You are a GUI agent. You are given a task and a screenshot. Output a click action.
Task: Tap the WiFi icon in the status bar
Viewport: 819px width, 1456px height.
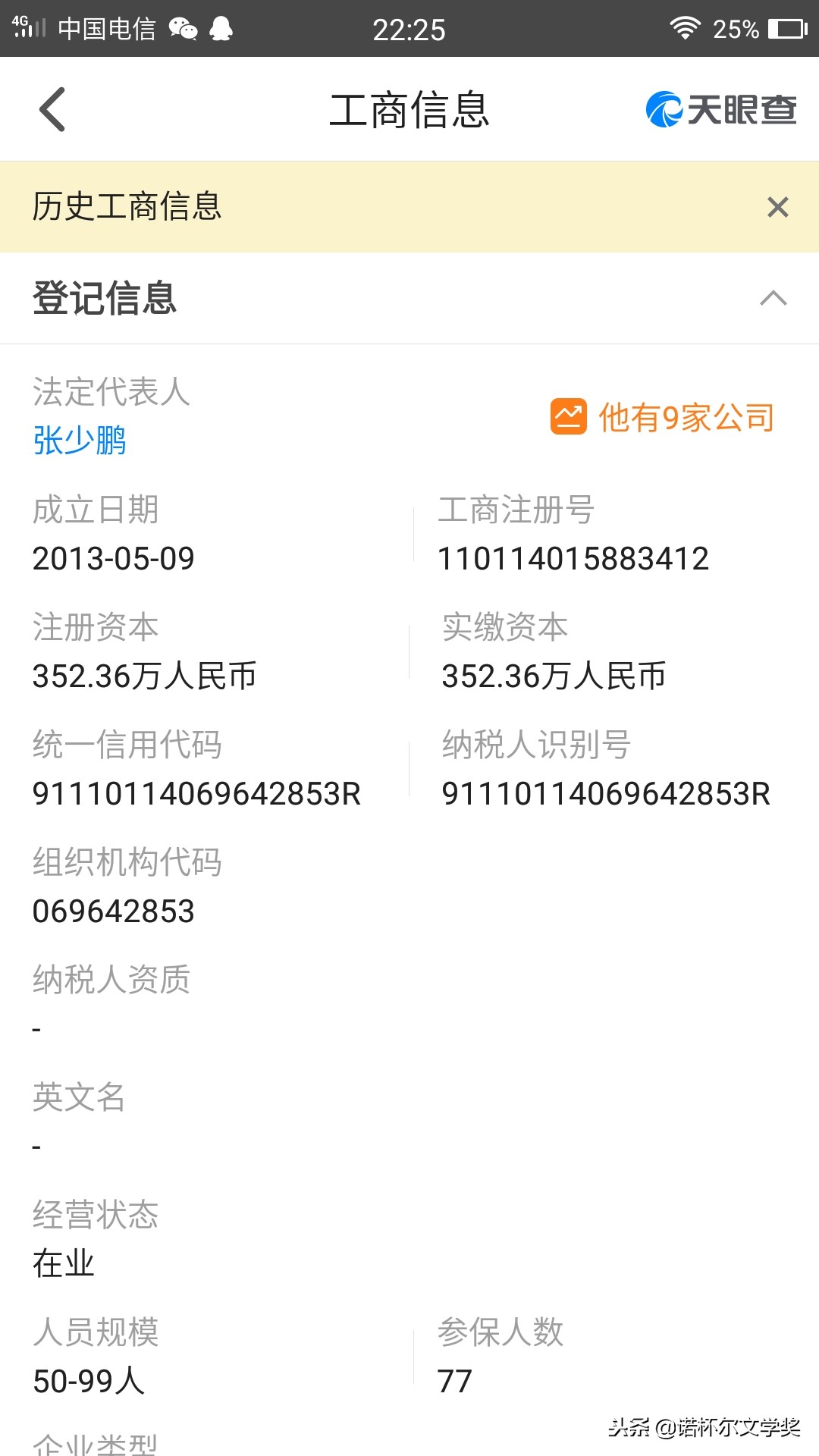(685, 29)
